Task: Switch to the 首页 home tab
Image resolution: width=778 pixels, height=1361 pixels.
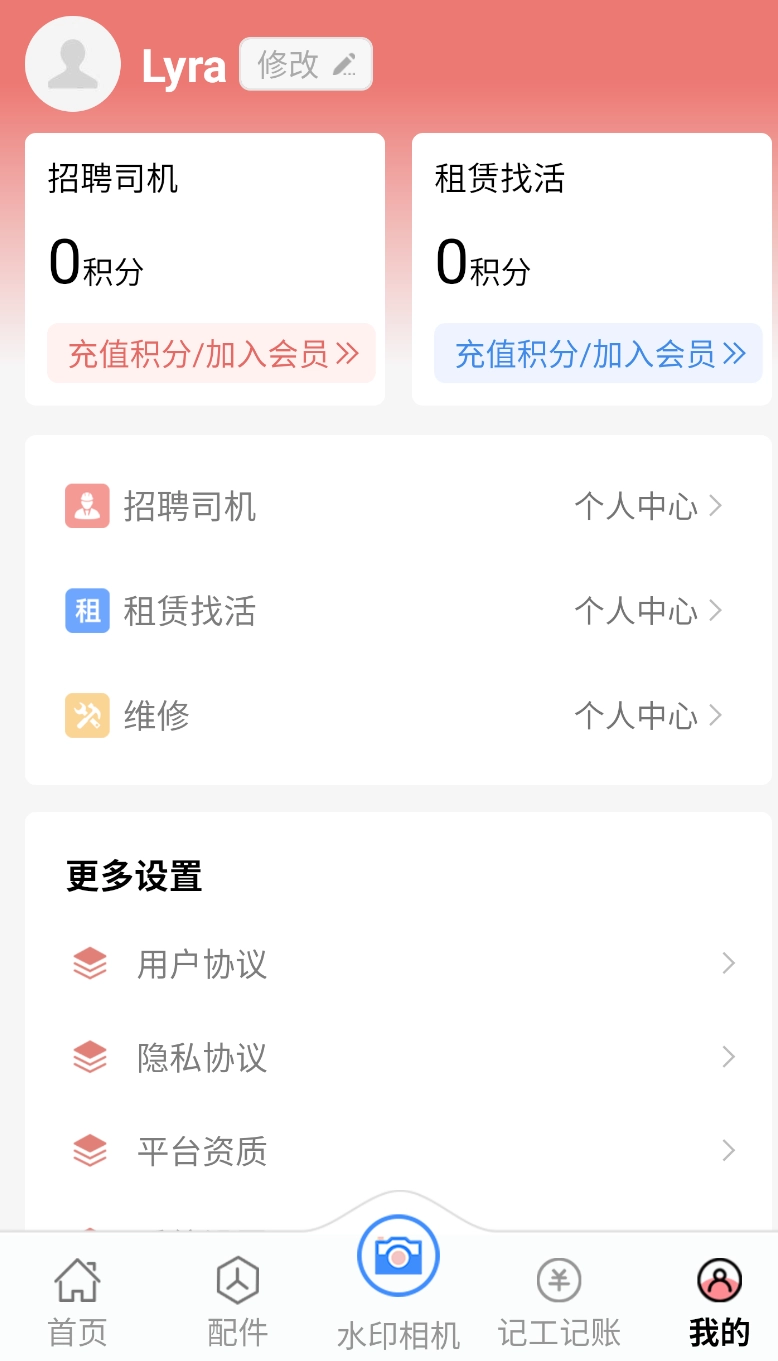Action: (x=77, y=1302)
